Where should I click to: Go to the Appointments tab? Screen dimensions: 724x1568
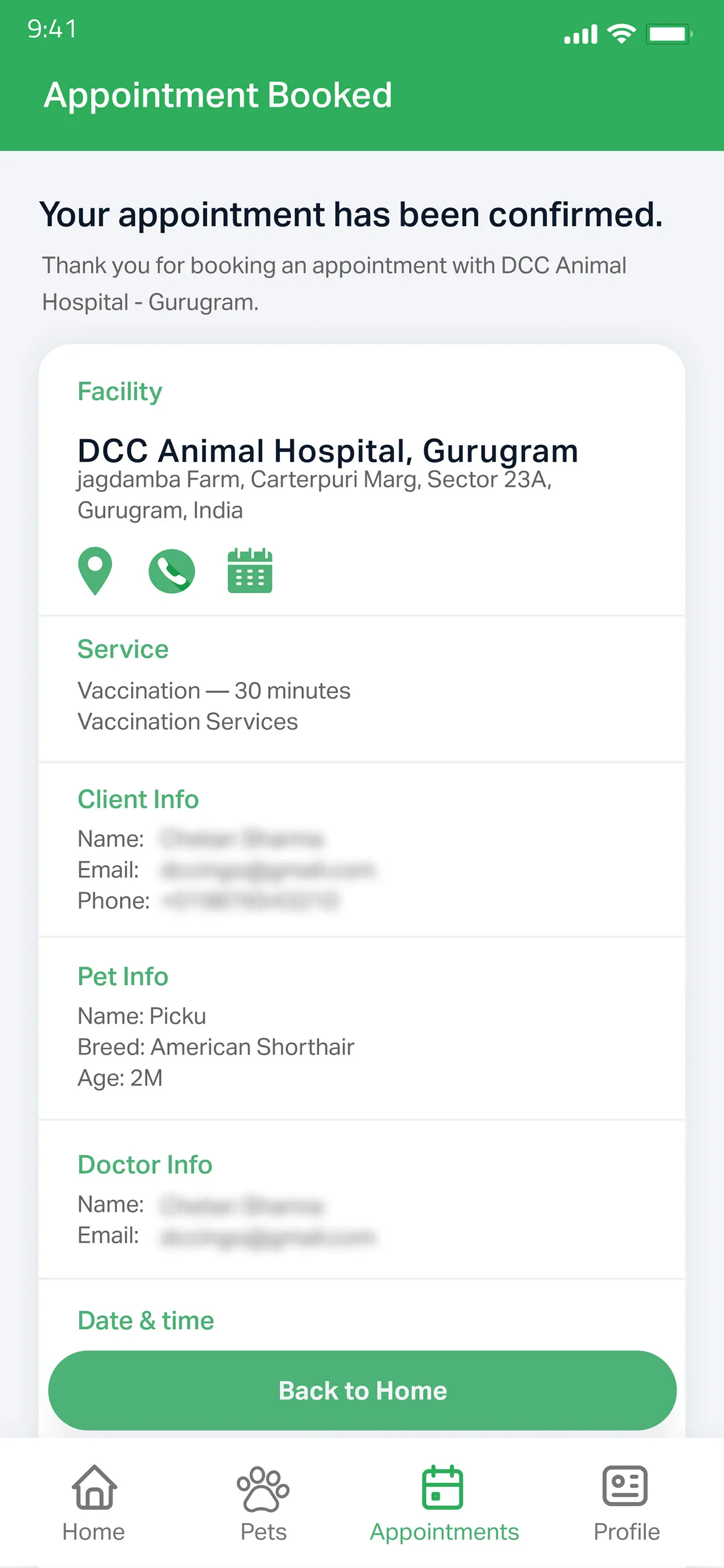(444, 1503)
